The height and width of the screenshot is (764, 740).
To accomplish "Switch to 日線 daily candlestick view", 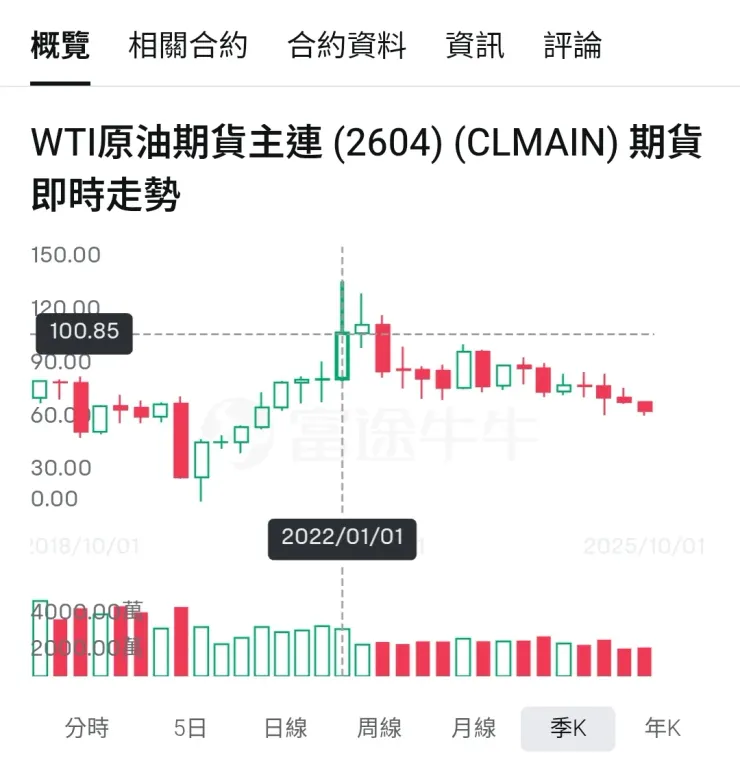I will pyautogui.click(x=288, y=729).
